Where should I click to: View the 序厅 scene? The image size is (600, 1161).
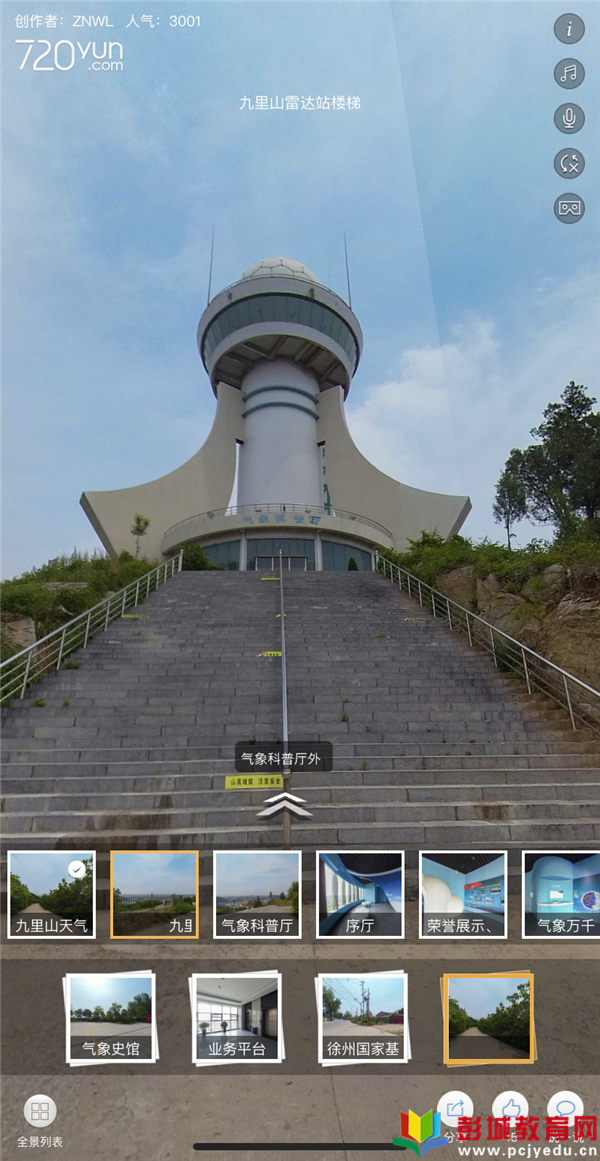(360, 894)
